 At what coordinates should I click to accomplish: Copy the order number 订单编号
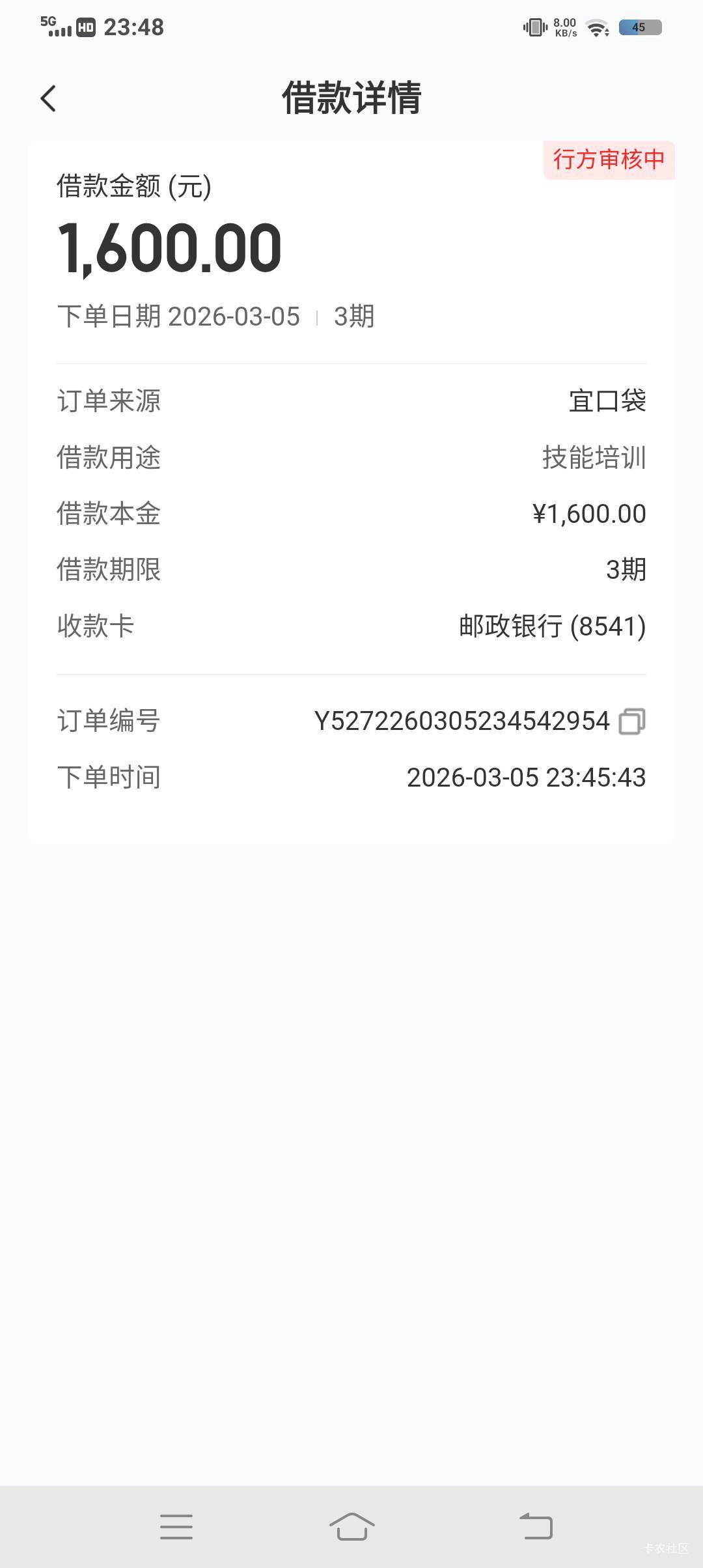click(631, 721)
